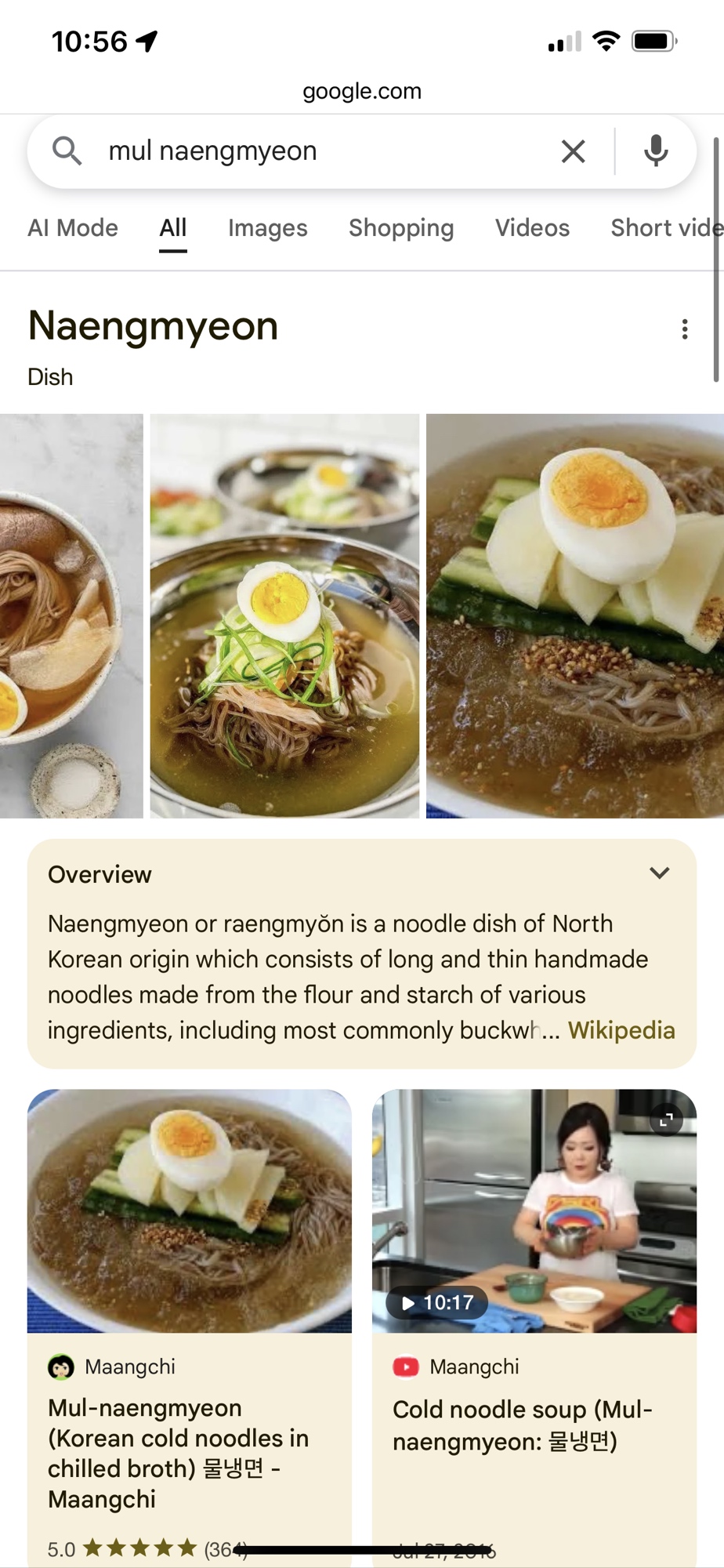Image resolution: width=724 pixels, height=1568 pixels.
Task: Open the large naengmyeon photo with cucumber
Action: [574, 615]
